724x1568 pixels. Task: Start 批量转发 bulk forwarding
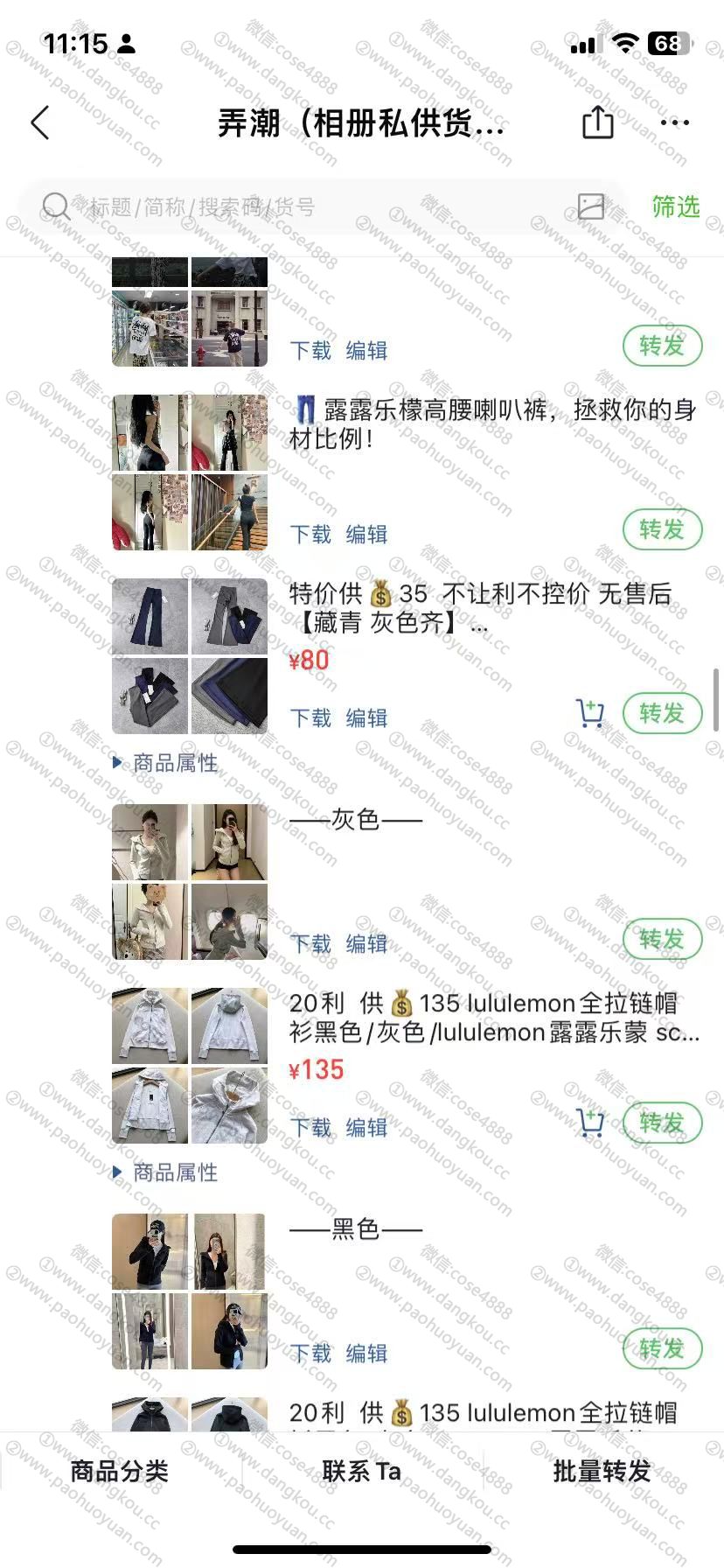pos(602,1471)
